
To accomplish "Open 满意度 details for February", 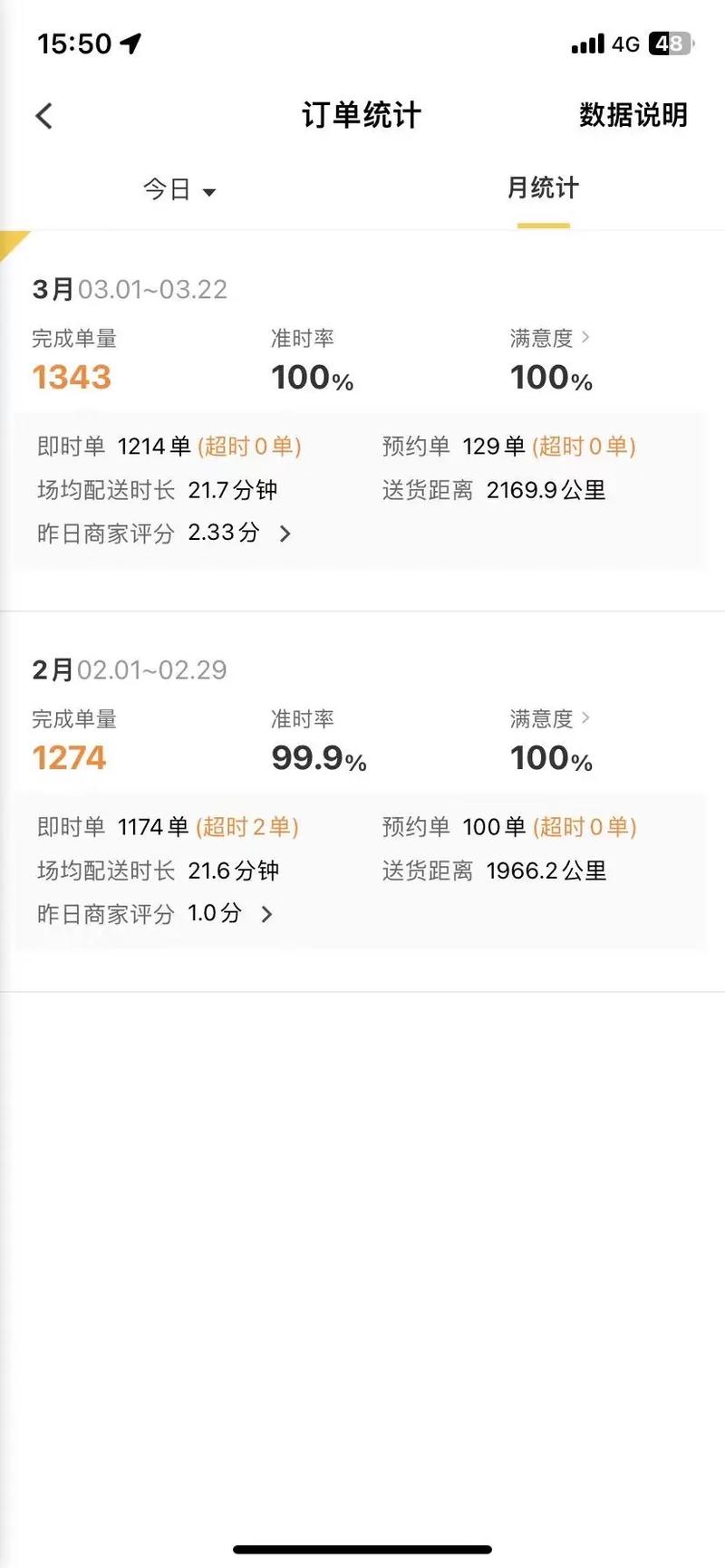I will point(550,719).
